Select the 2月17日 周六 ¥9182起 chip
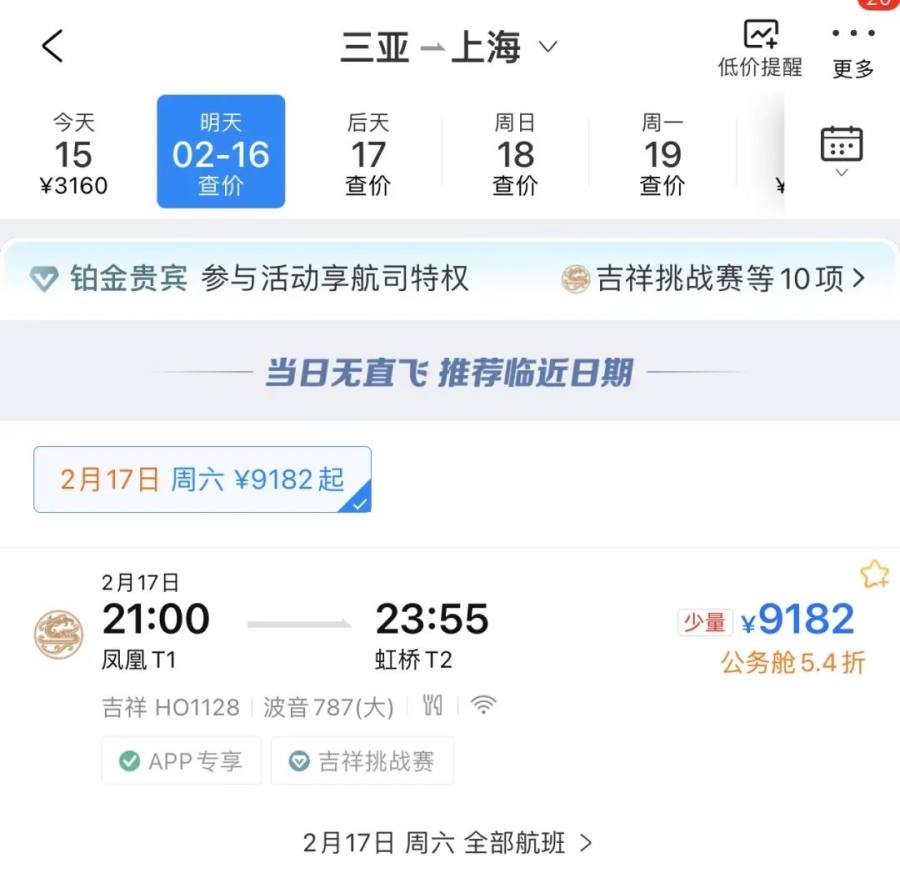 click(202, 480)
